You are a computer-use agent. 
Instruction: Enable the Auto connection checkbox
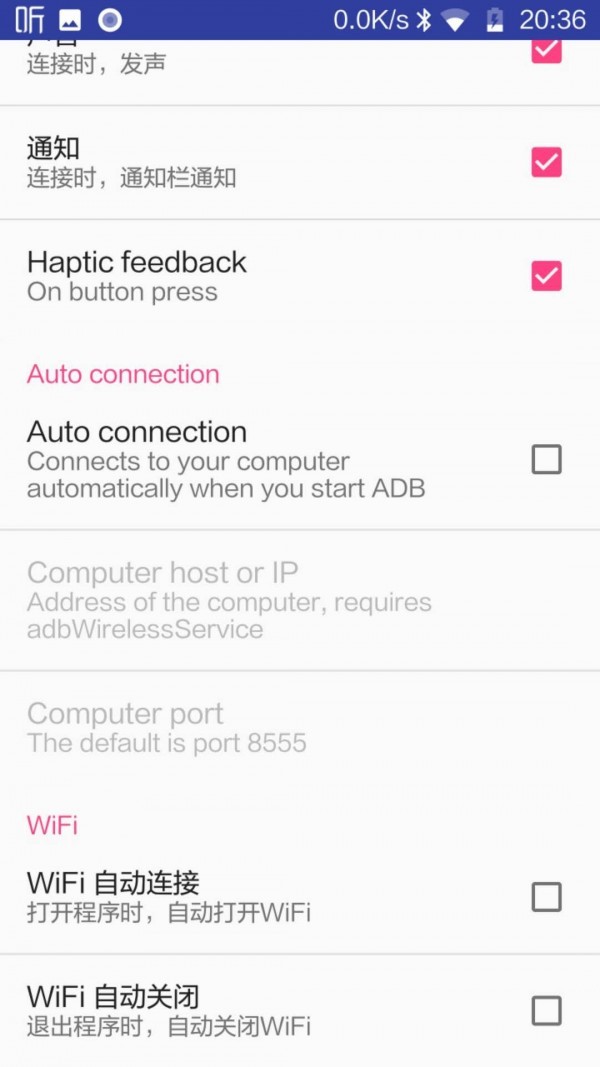pyautogui.click(x=546, y=460)
